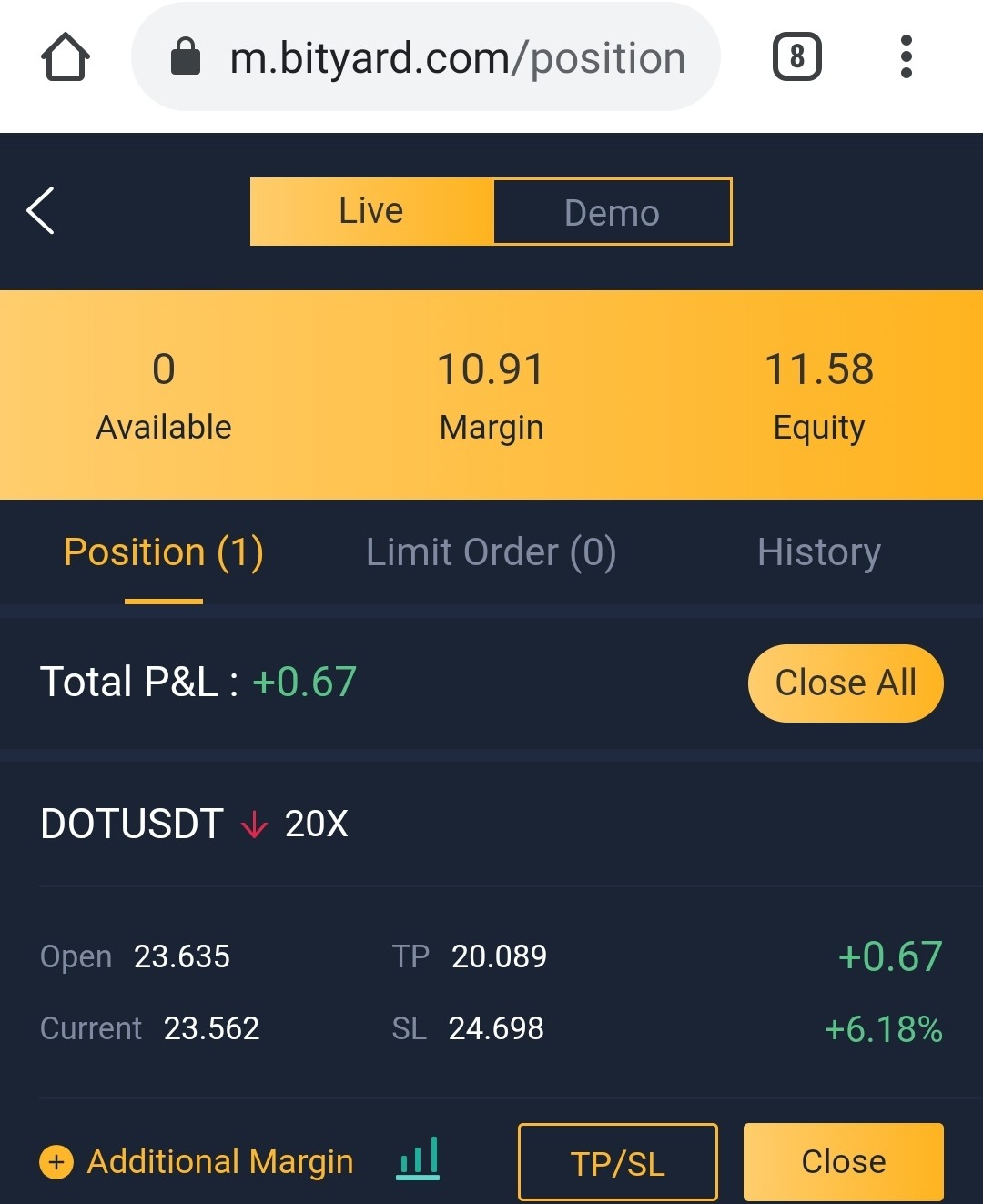Viewport: 983px width, 1204px height.
Task: Close all open positions
Action: coord(846,683)
